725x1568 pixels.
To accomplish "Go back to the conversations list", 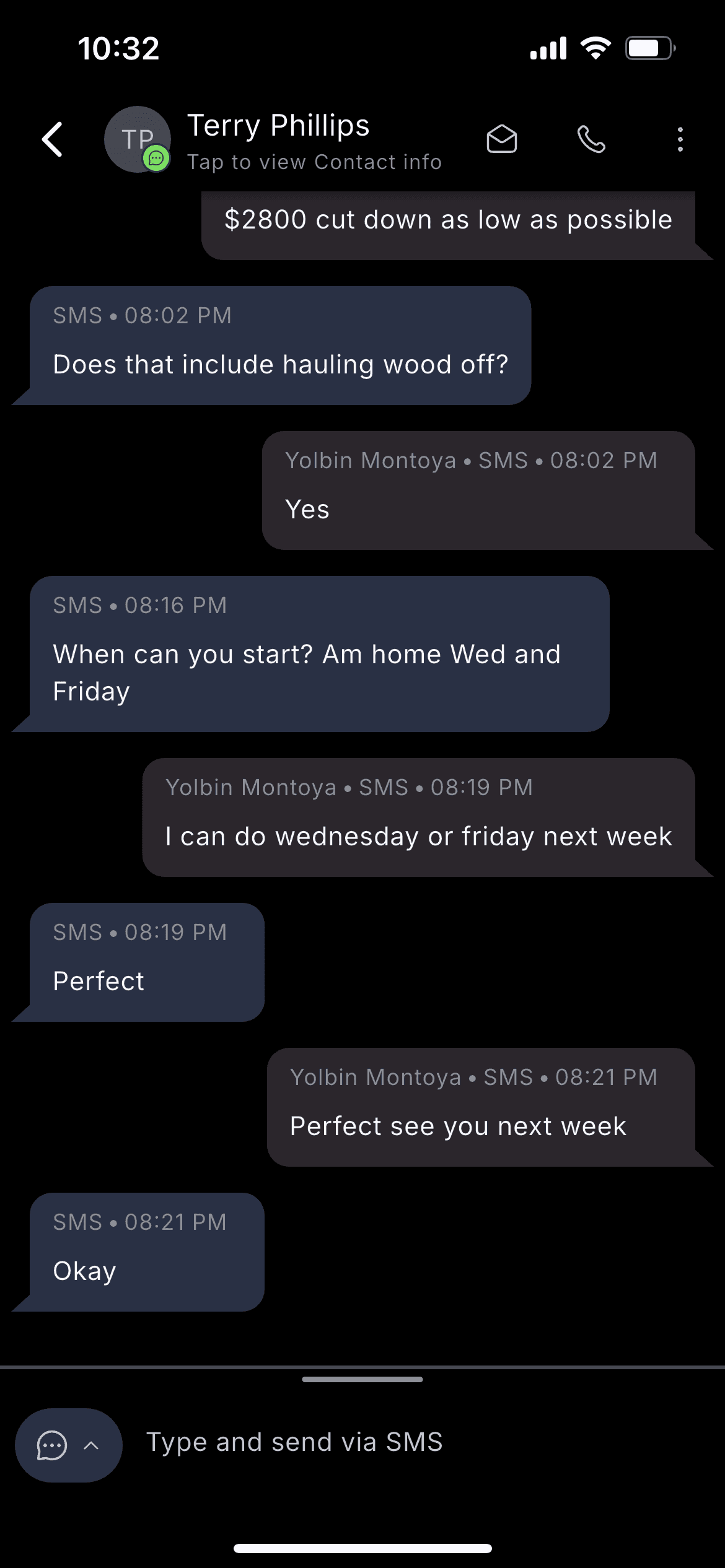I will (53, 139).
